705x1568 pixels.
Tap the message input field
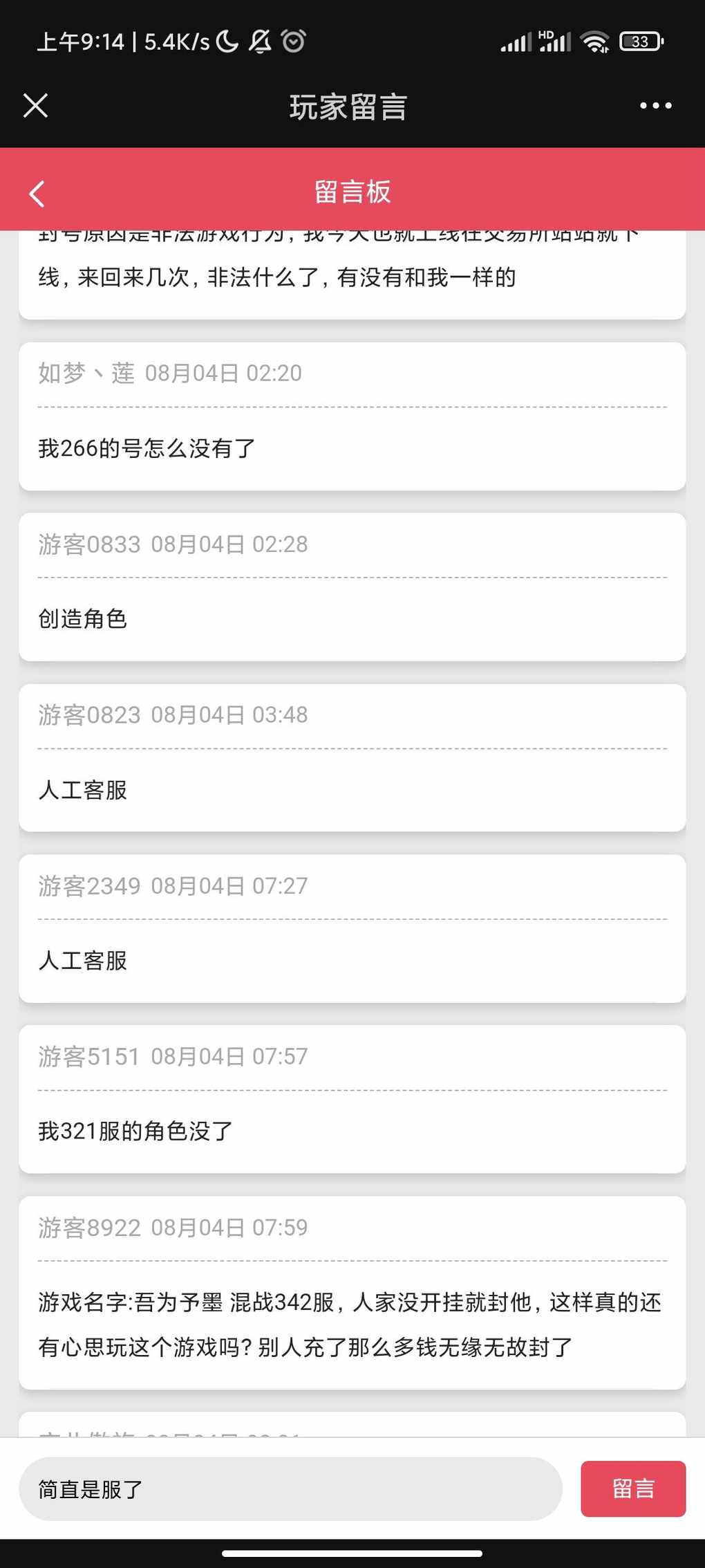[290, 1488]
